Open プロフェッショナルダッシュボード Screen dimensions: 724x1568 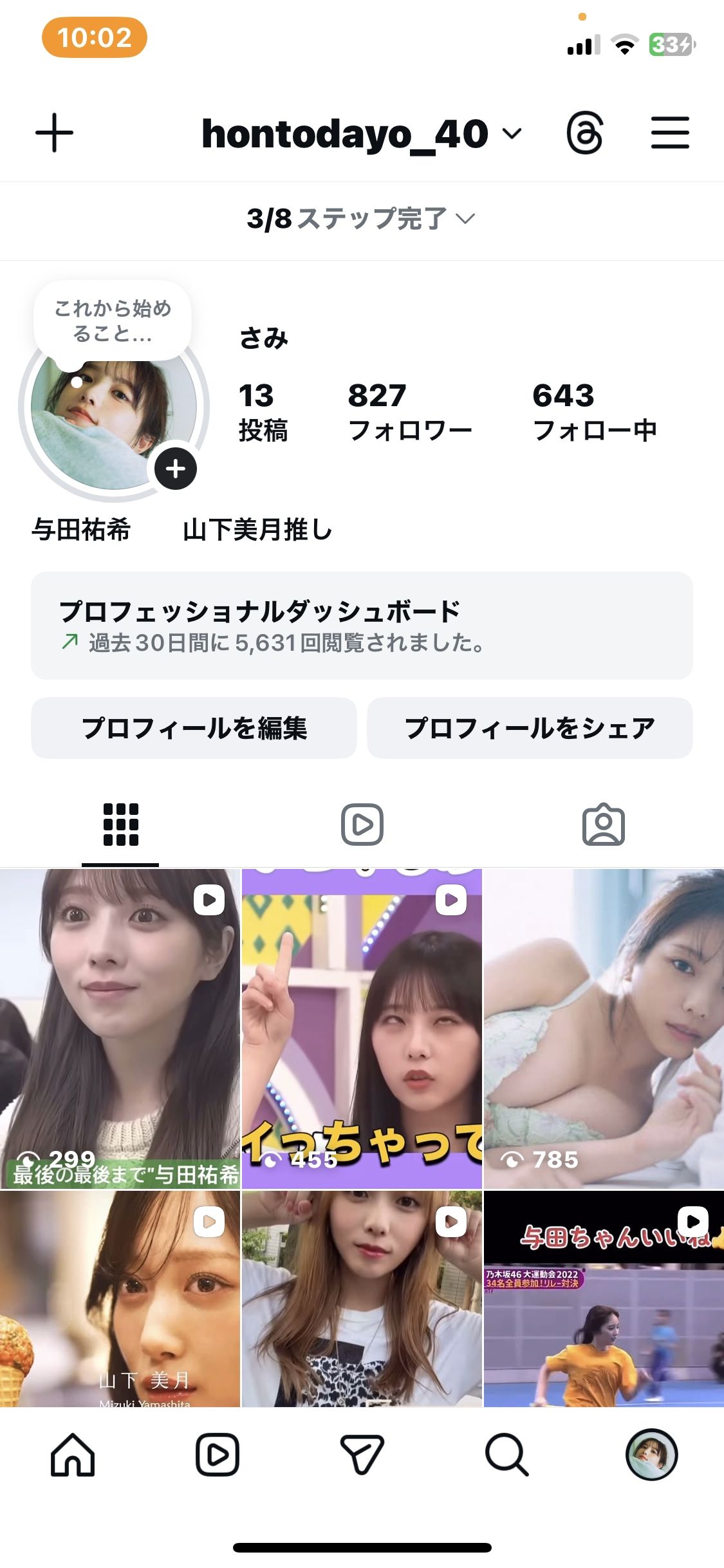[x=361, y=625]
